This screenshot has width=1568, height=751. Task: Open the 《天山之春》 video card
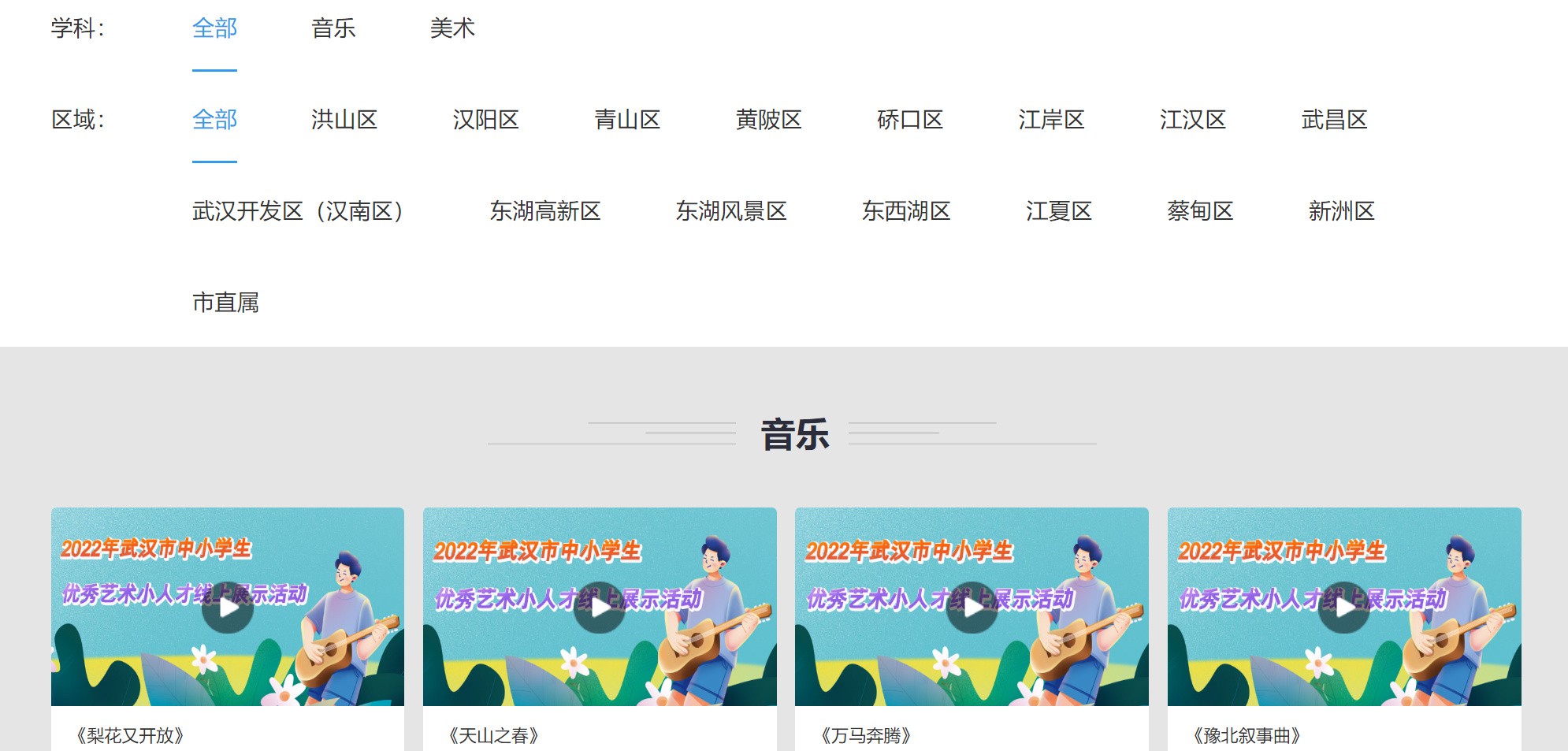(600, 608)
